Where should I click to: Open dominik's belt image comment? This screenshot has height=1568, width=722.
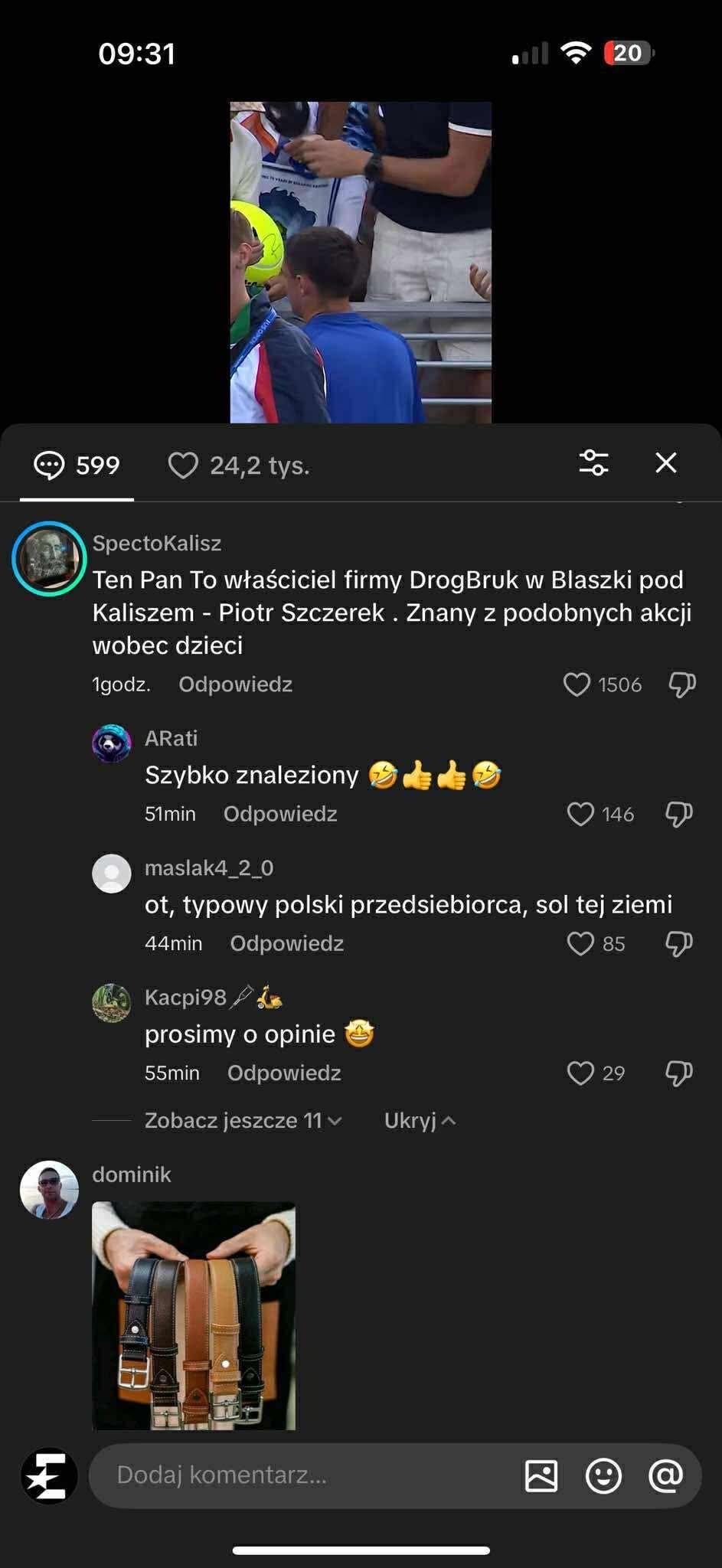pyautogui.click(x=194, y=1315)
